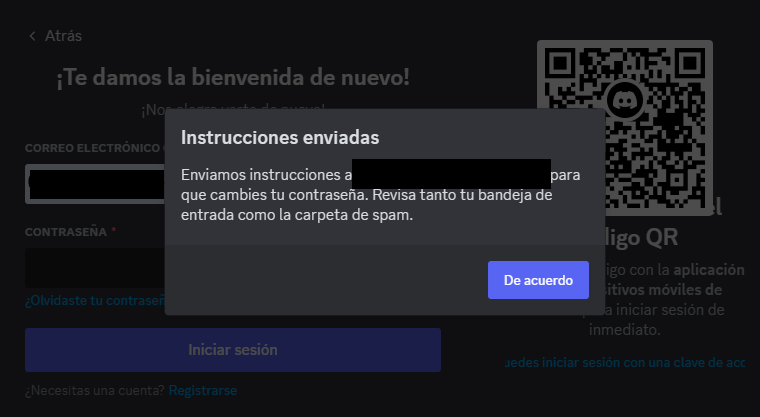
Task: Focus the contraseña field
Action: (95, 268)
